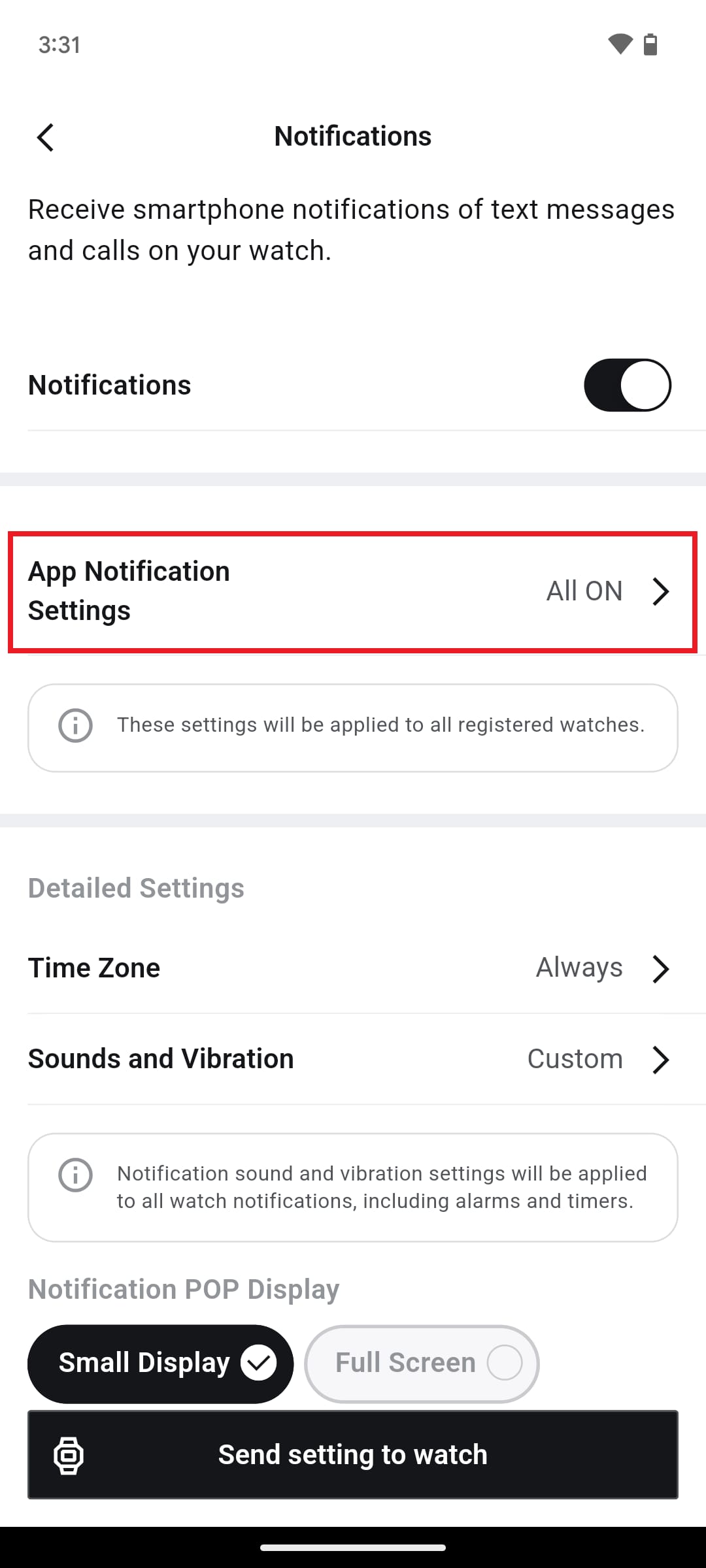This screenshot has width=706, height=1568.
Task: Open Sounds and Vibration settings
Action: (x=352, y=1059)
